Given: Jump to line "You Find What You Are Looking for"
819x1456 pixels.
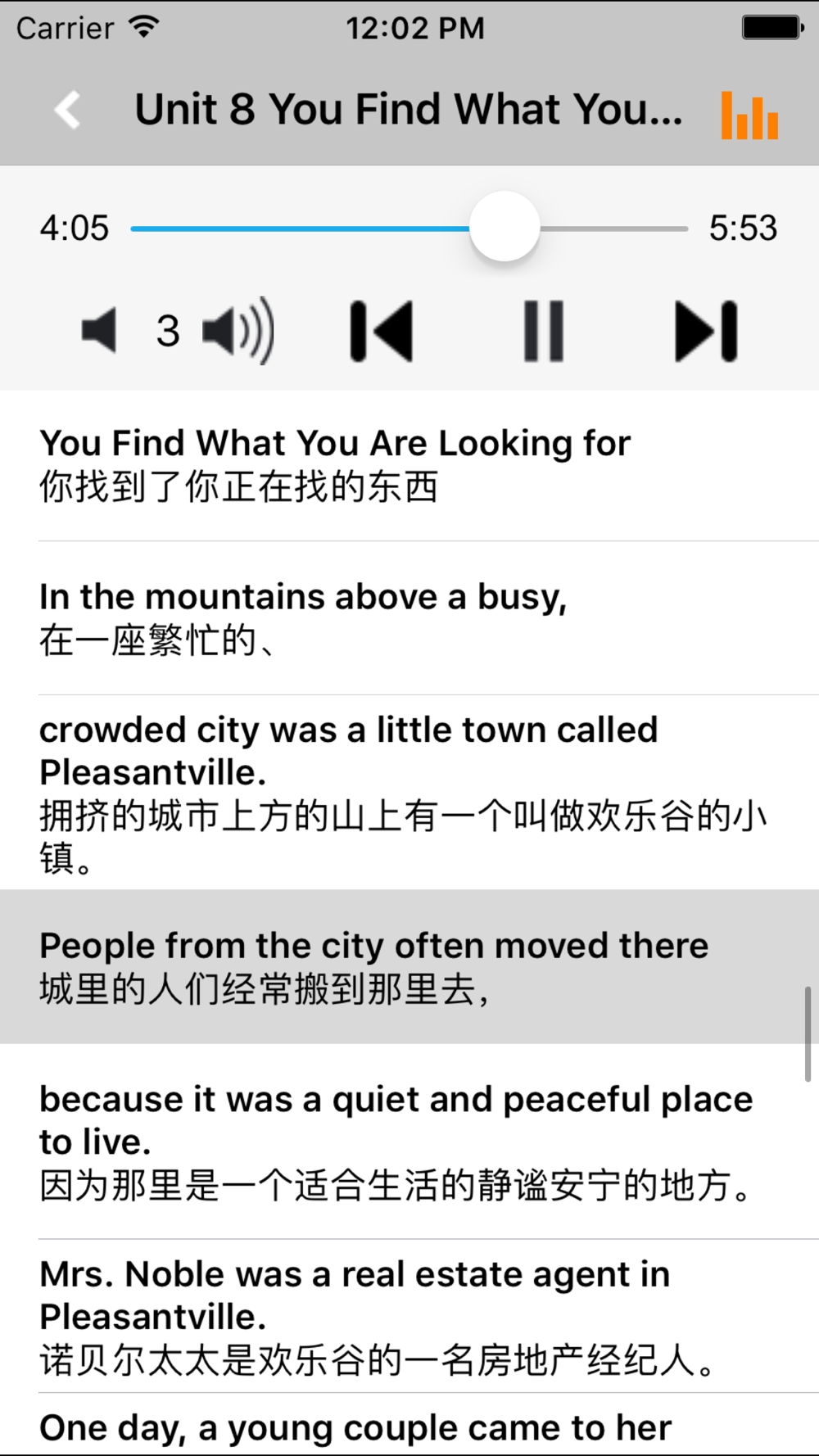Looking at the screenshot, I should (409, 464).
